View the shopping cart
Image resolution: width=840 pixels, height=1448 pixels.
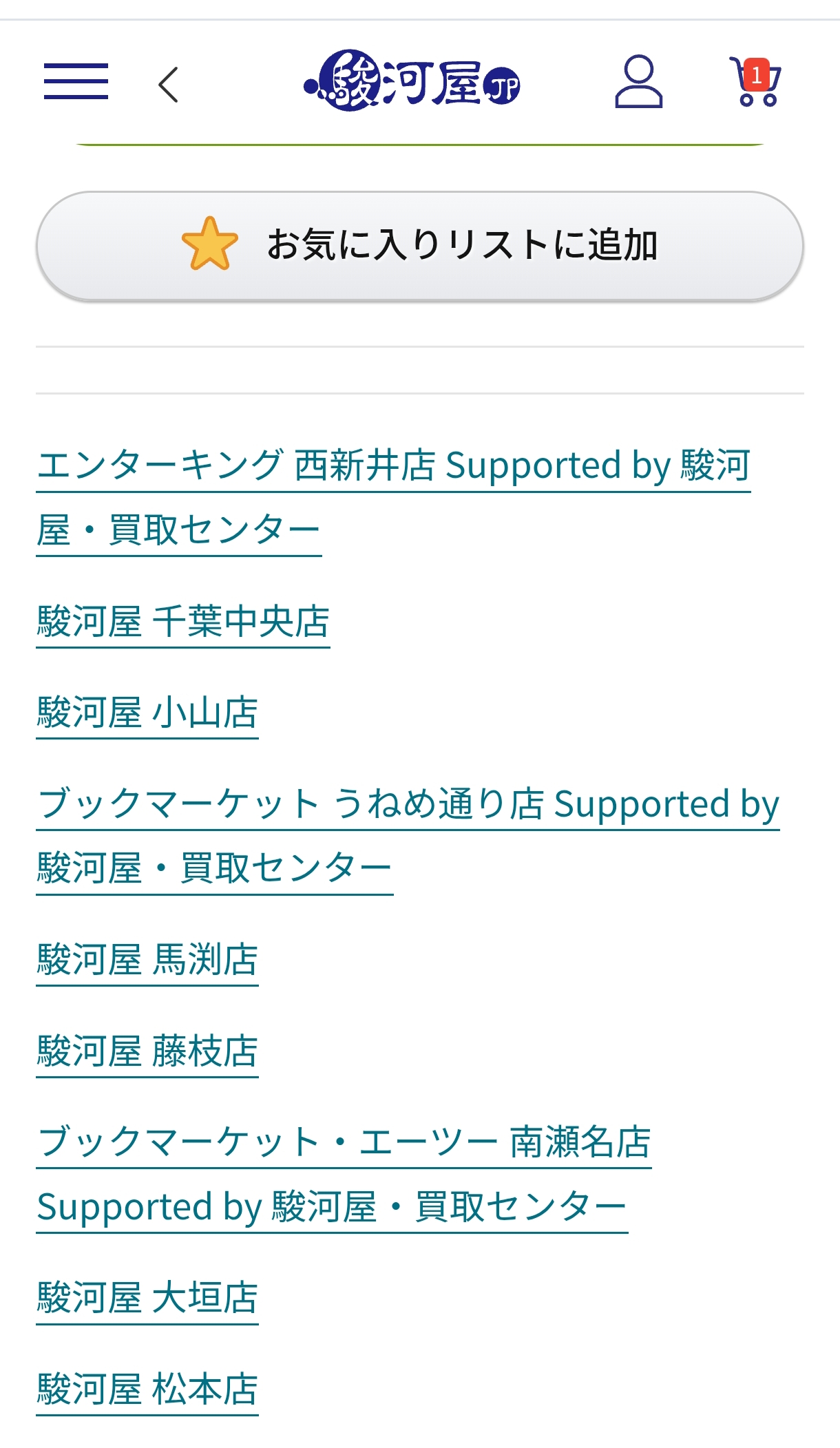pyautogui.click(x=755, y=82)
